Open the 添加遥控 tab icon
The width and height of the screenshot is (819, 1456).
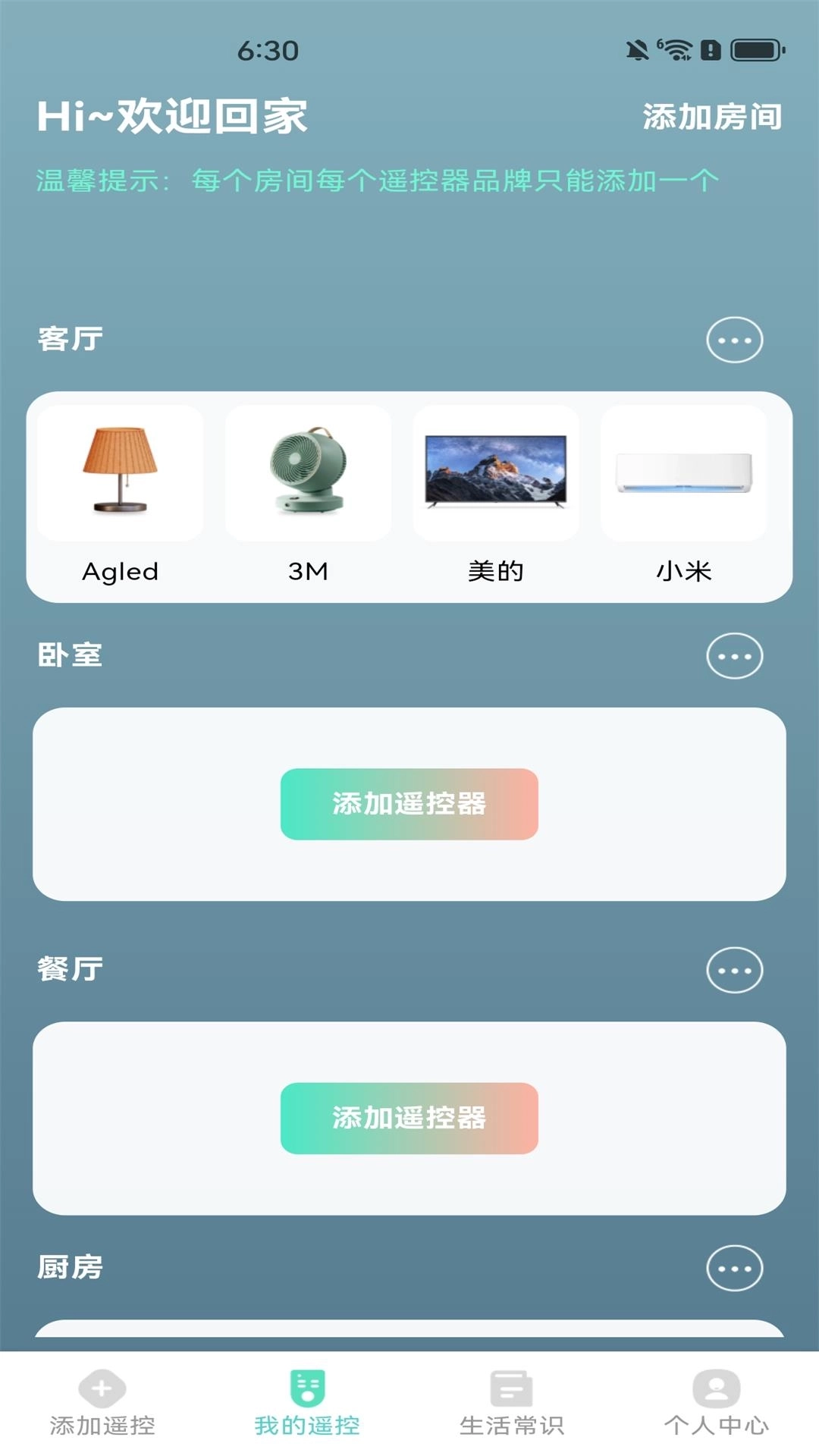[102, 1392]
